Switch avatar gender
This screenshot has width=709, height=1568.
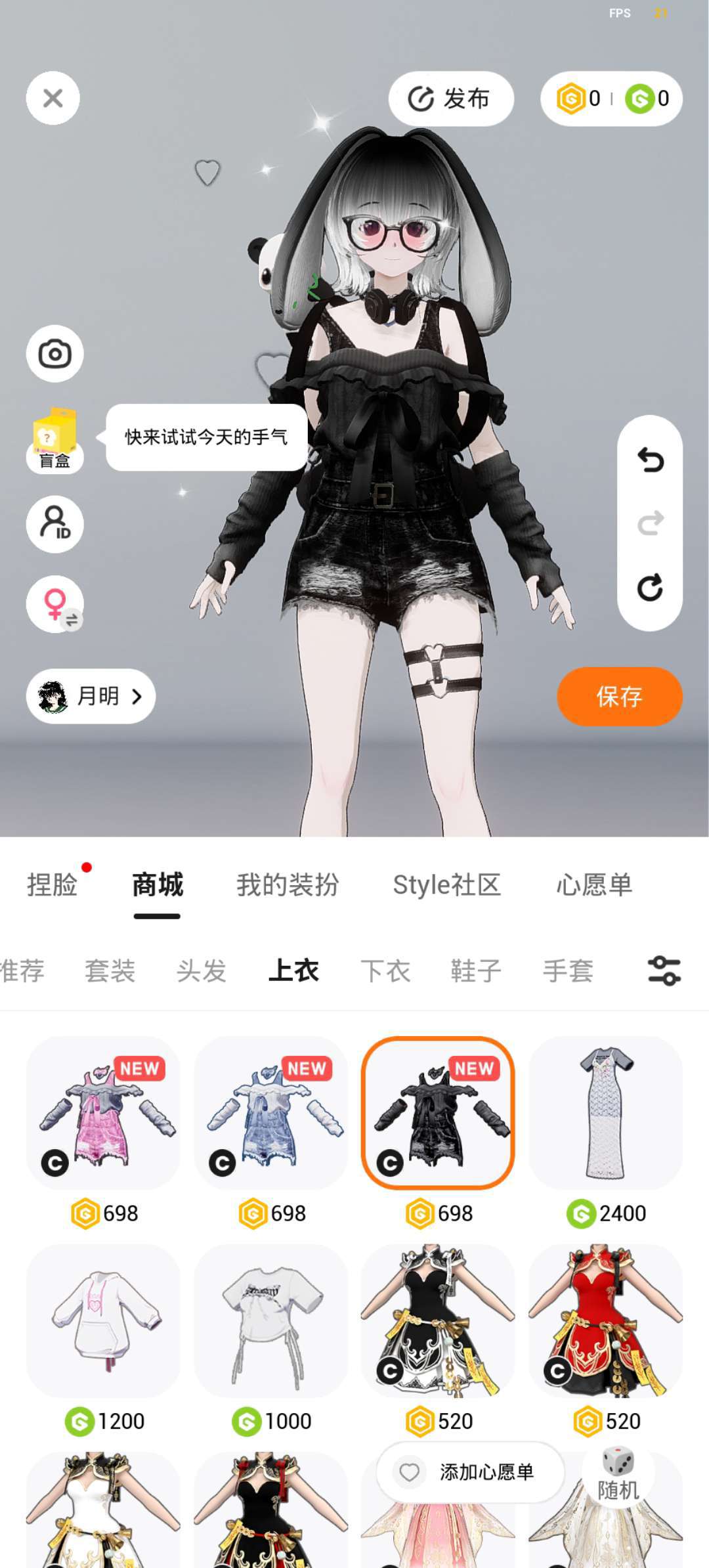[54, 604]
